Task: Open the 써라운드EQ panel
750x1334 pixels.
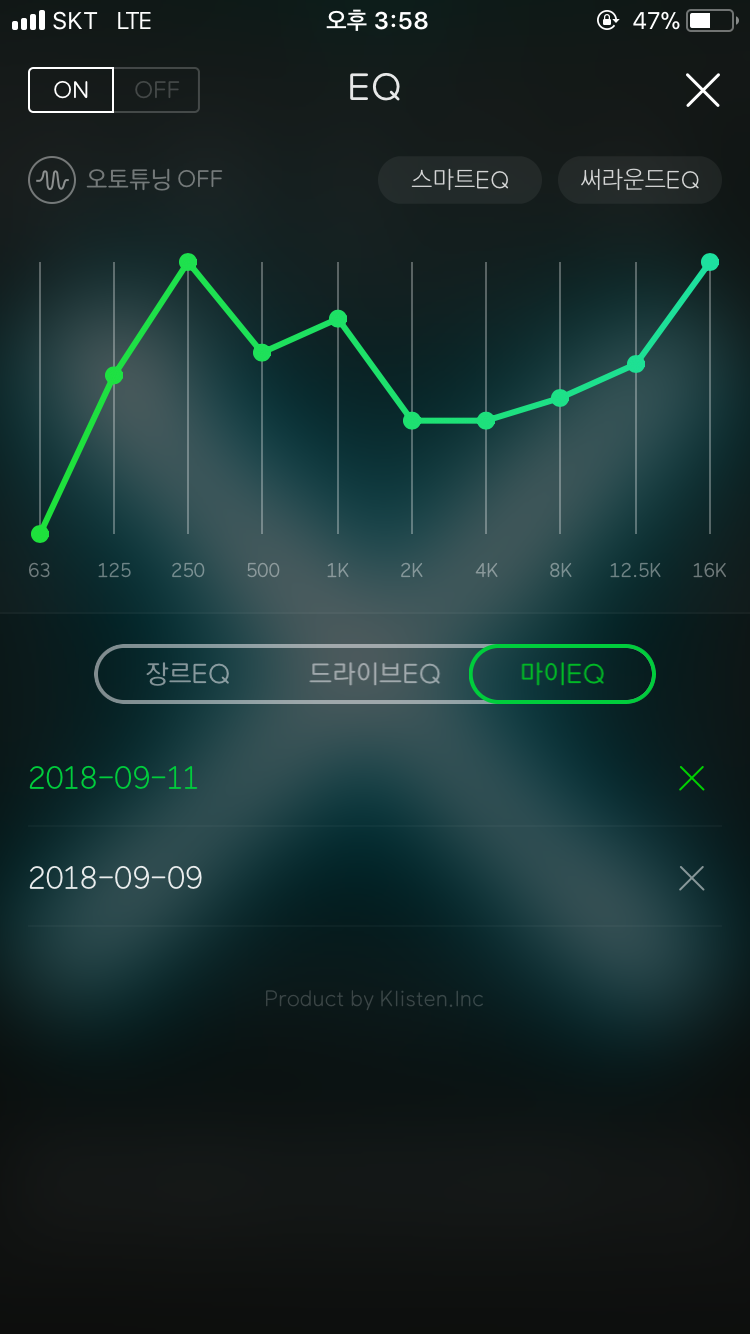Action: click(639, 180)
